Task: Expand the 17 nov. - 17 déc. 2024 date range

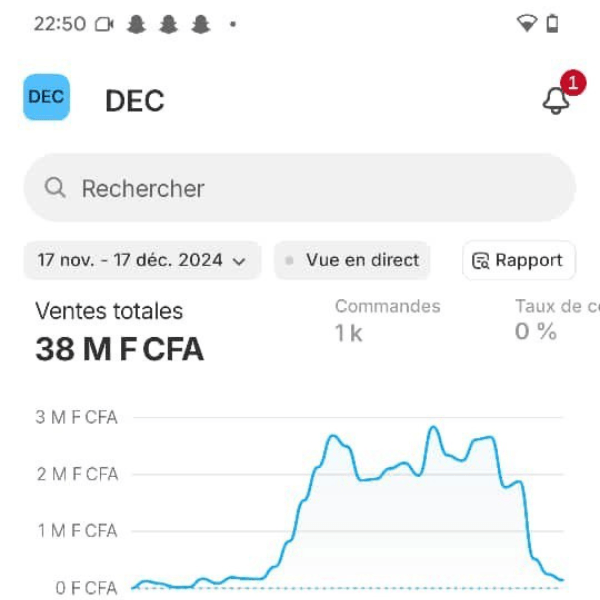Action: point(142,260)
